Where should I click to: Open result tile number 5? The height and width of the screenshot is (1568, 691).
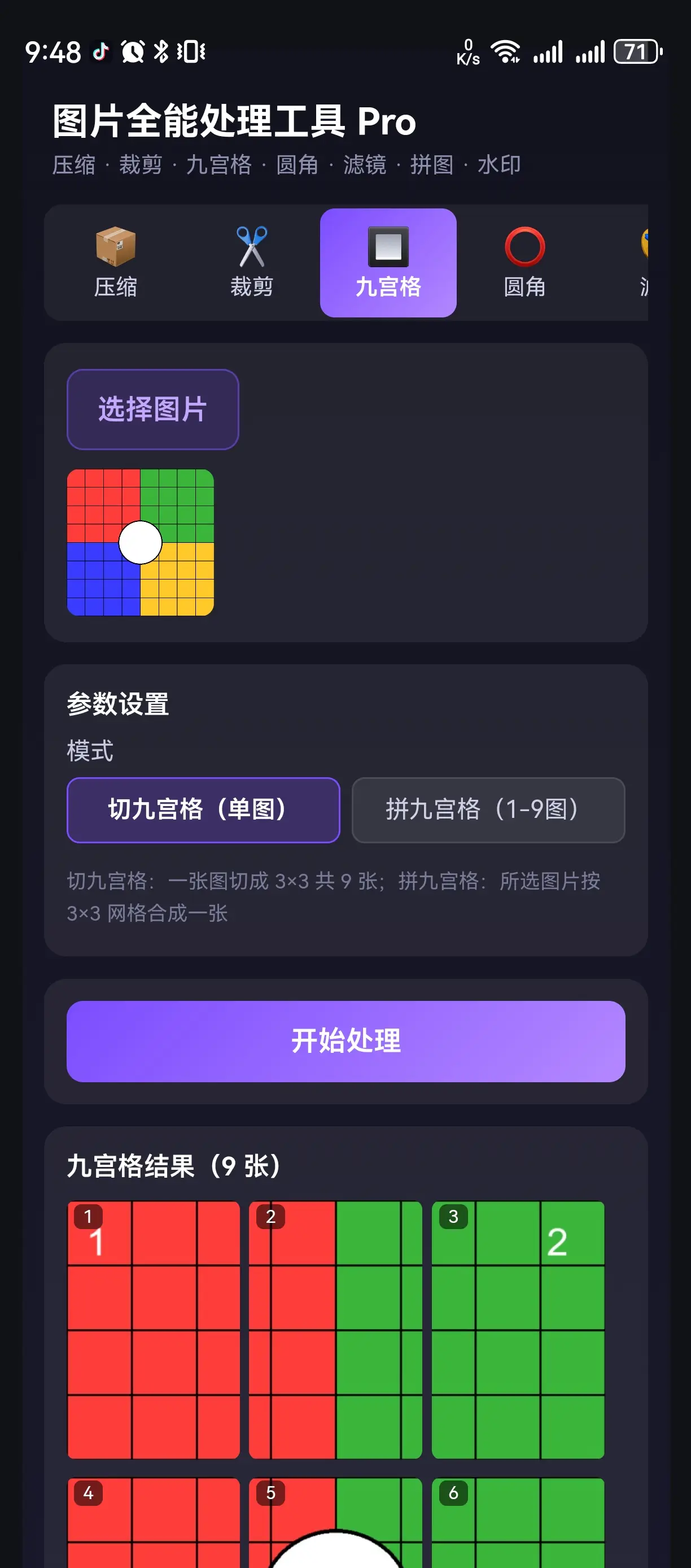(x=336, y=1523)
